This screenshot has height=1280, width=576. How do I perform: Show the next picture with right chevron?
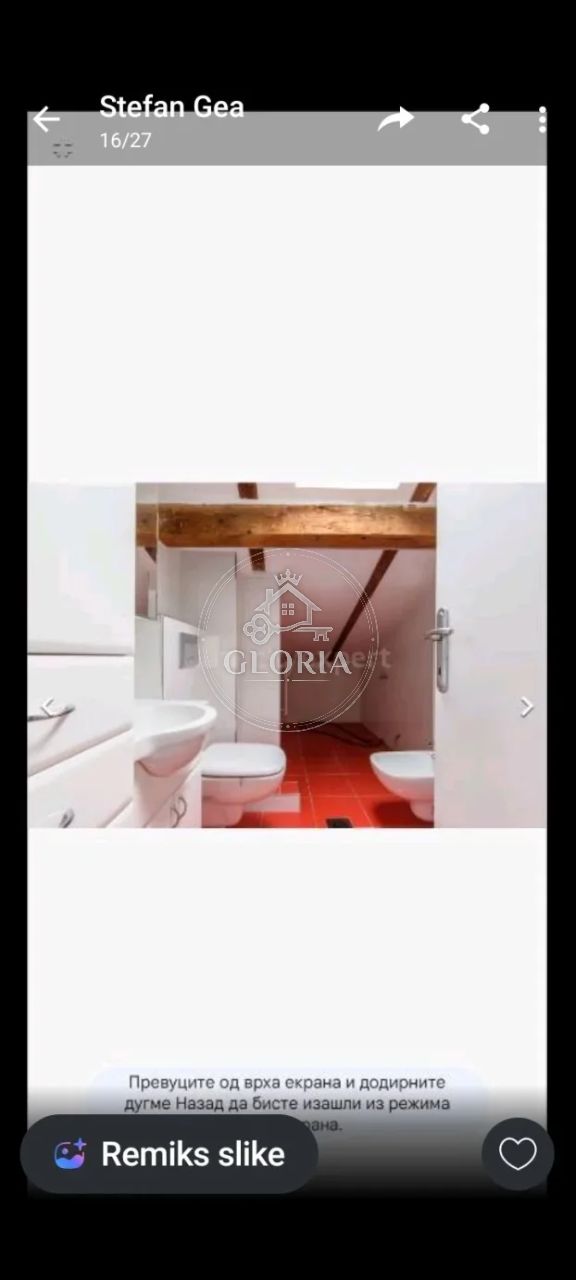pyautogui.click(x=527, y=707)
